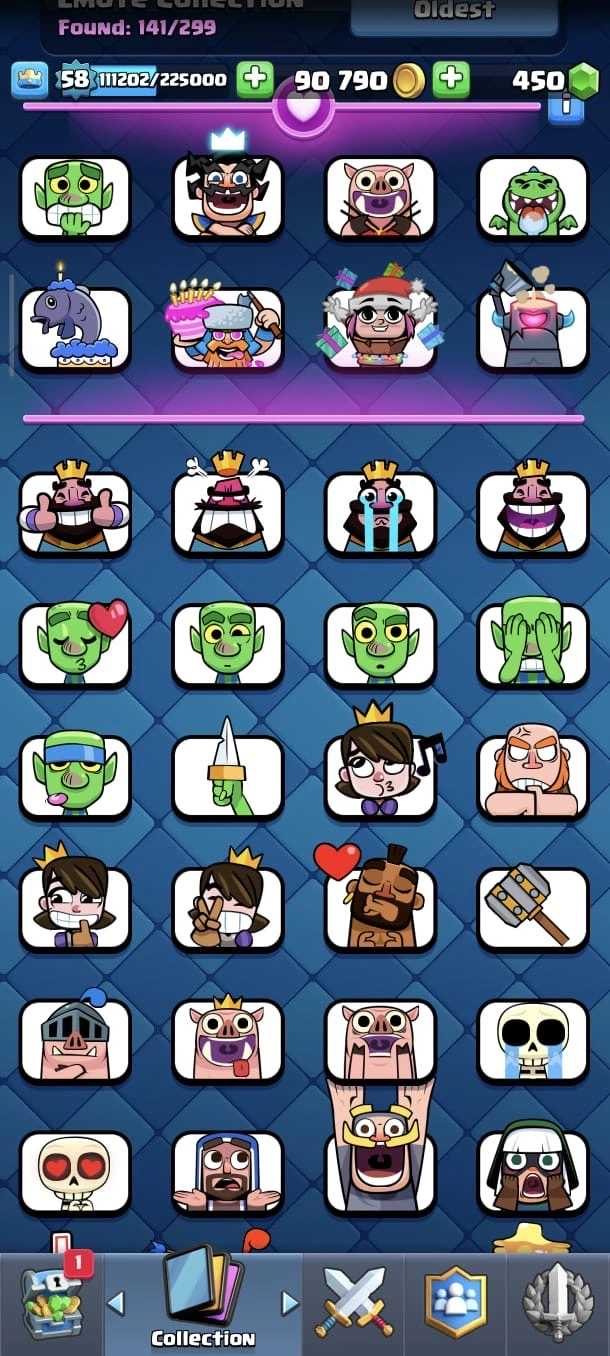The width and height of the screenshot is (610, 1356).
Task: Pick the crying king emote
Action: coord(380,513)
